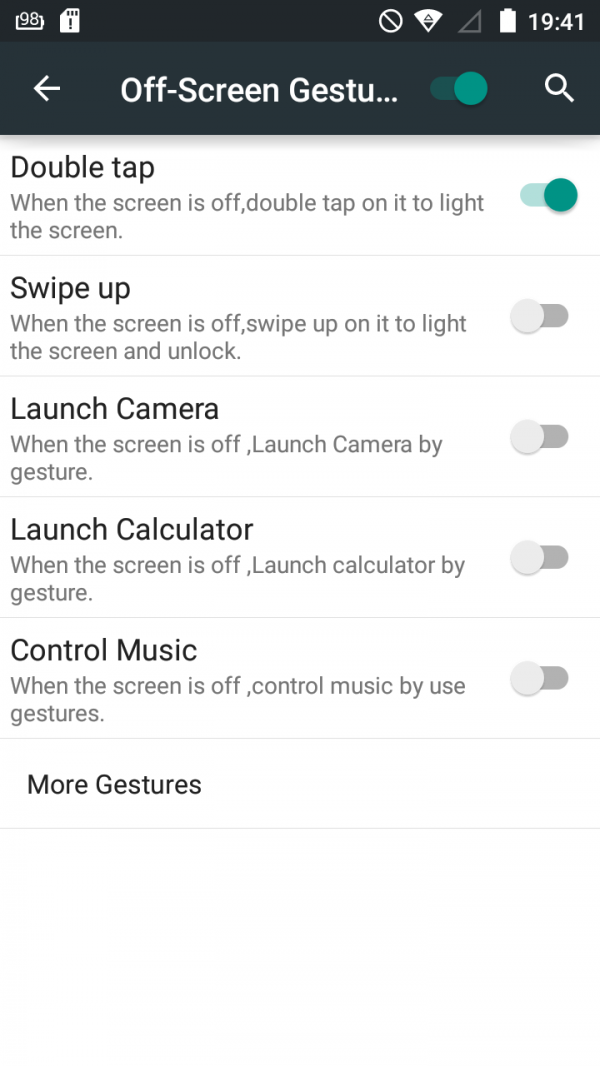The width and height of the screenshot is (600, 1066).
Task: Open More Gestures
Action: pos(114,784)
